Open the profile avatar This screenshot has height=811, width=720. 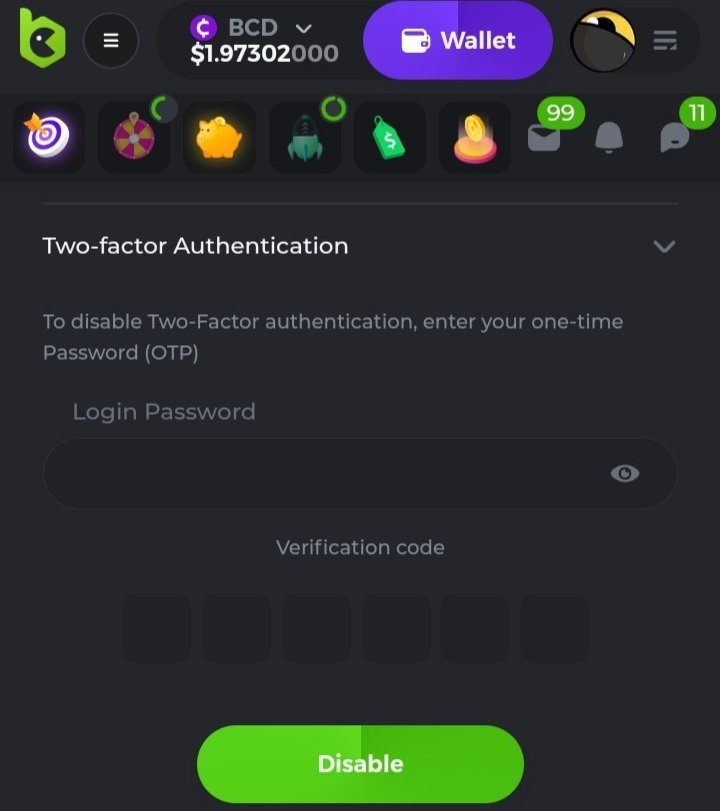(603, 41)
